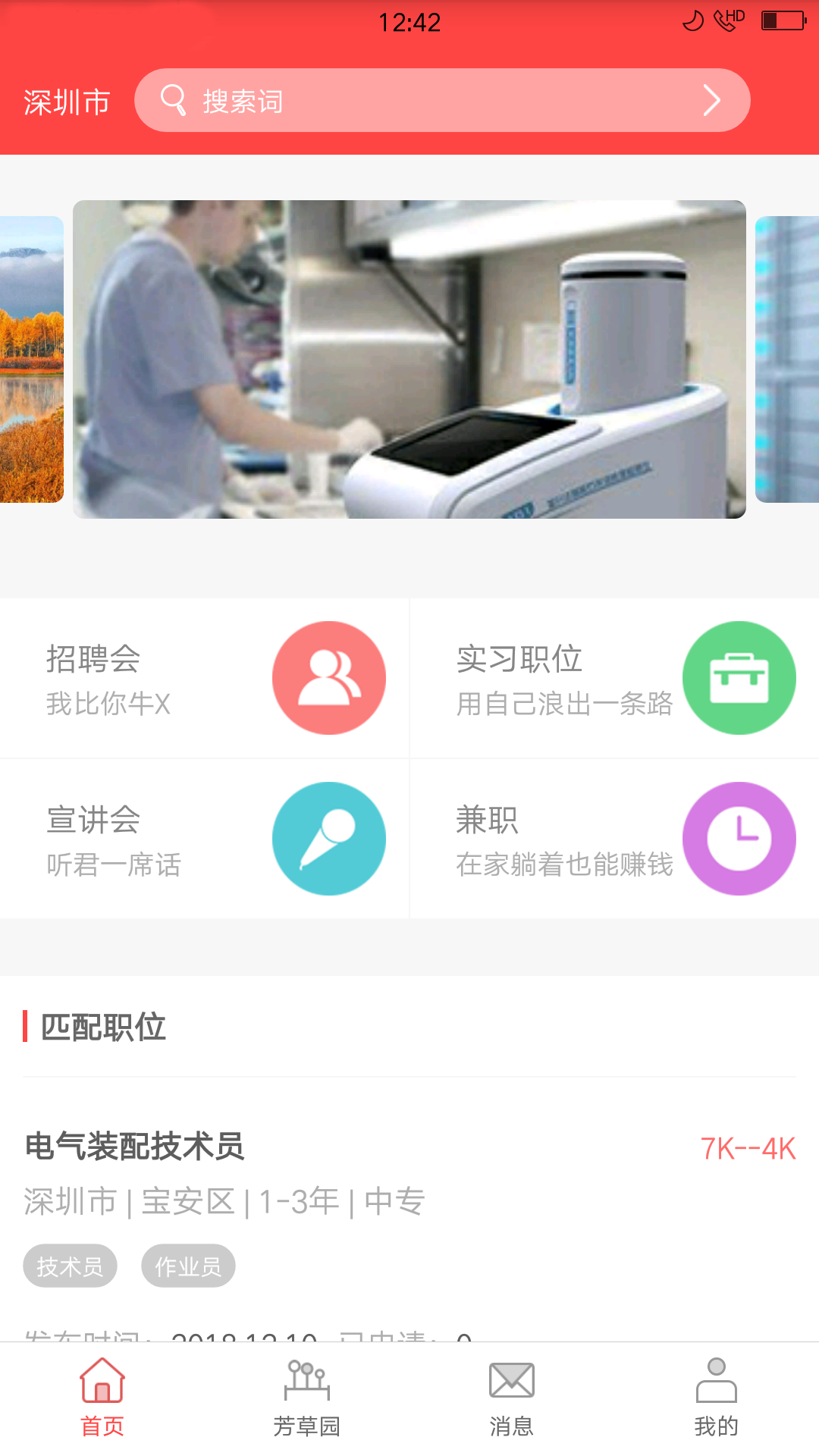Image resolution: width=819 pixels, height=1456 pixels.
Task: Open 实习职位 internship positions
Action: point(614,679)
